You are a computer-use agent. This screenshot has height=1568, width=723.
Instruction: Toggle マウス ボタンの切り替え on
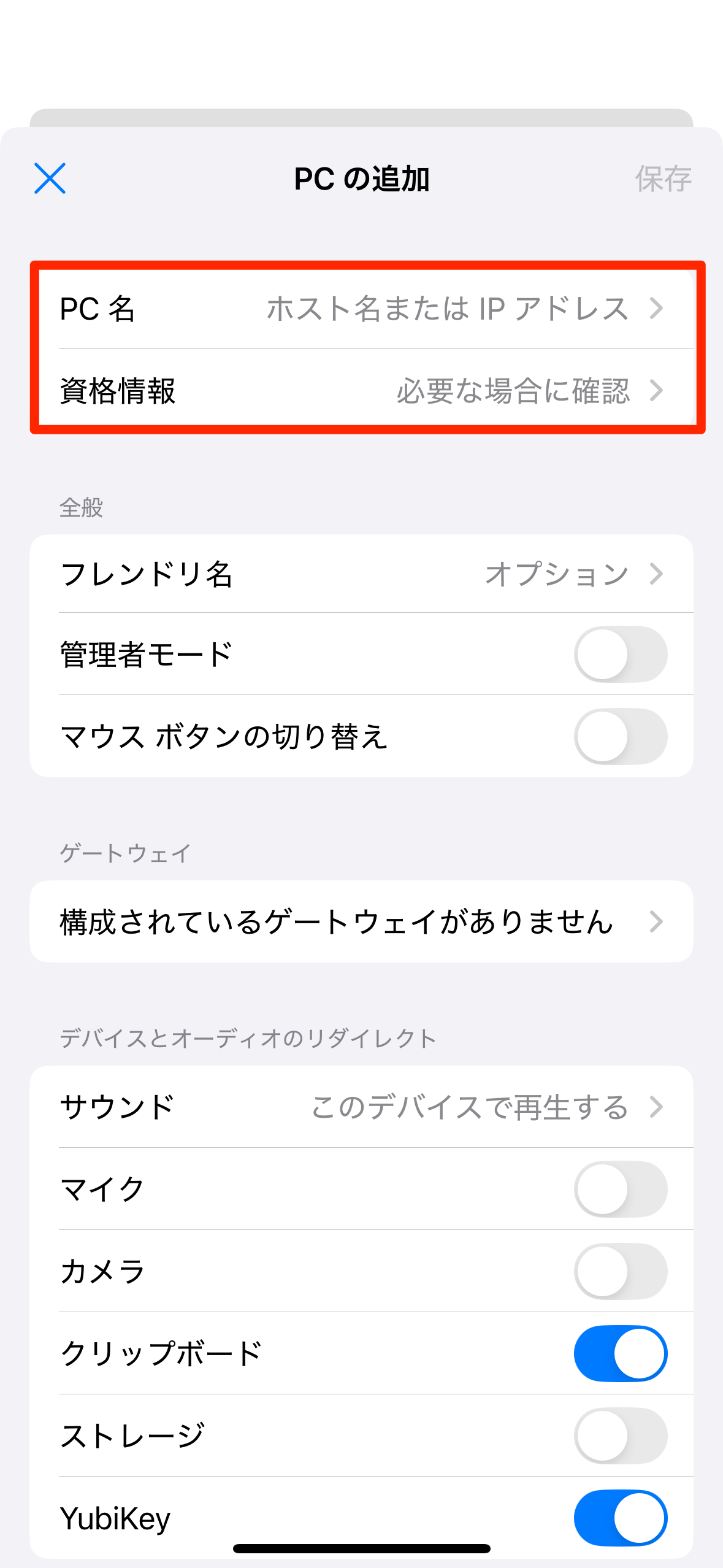click(620, 737)
